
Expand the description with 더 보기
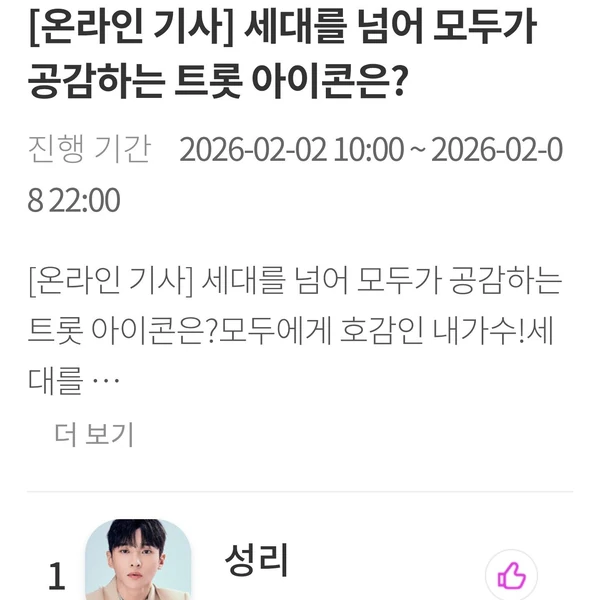pyautogui.click(x=93, y=434)
